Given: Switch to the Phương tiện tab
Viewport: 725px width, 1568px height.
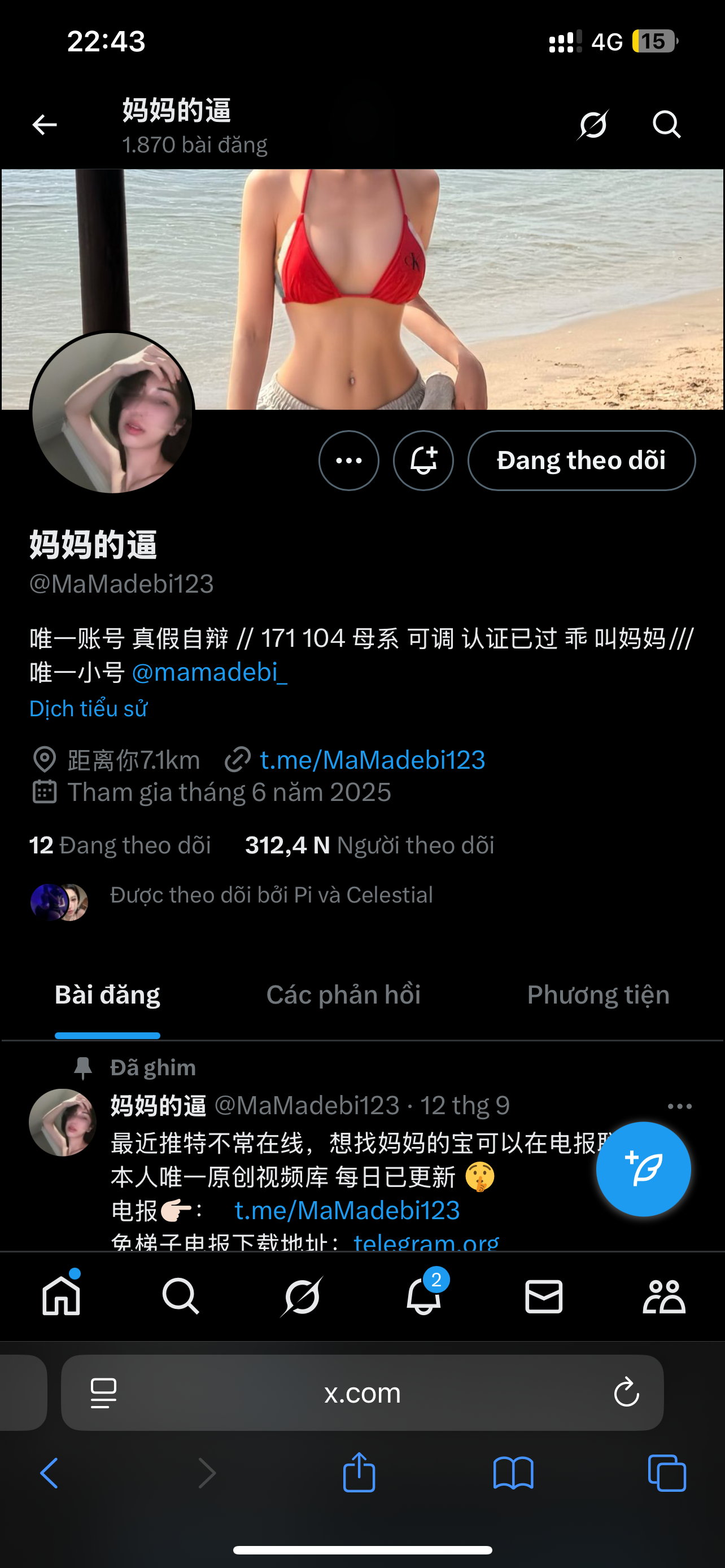Looking at the screenshot, I should pyautogui.click(x=598, y=995).
